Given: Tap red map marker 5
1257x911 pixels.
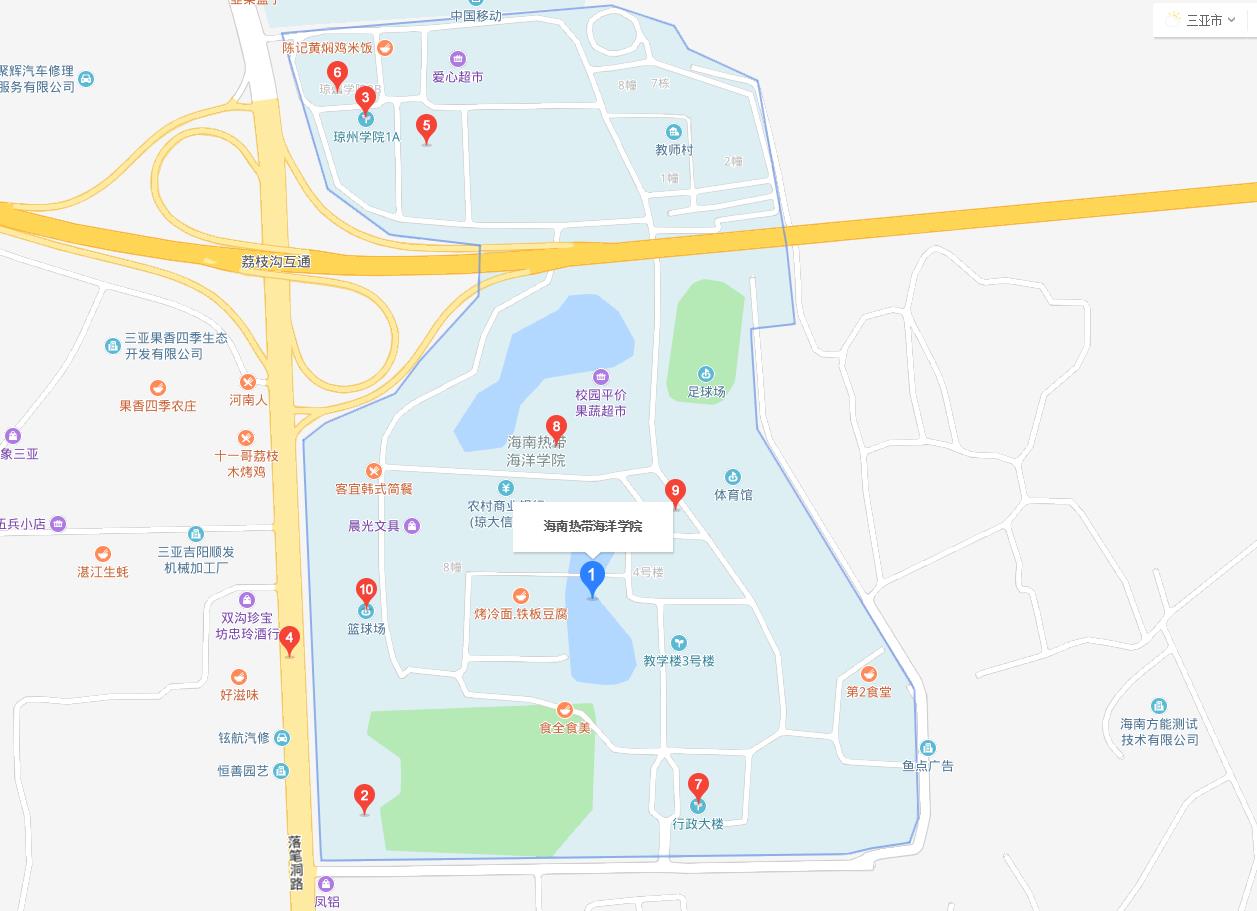Looking at the screenshot, I should (427, 127).
